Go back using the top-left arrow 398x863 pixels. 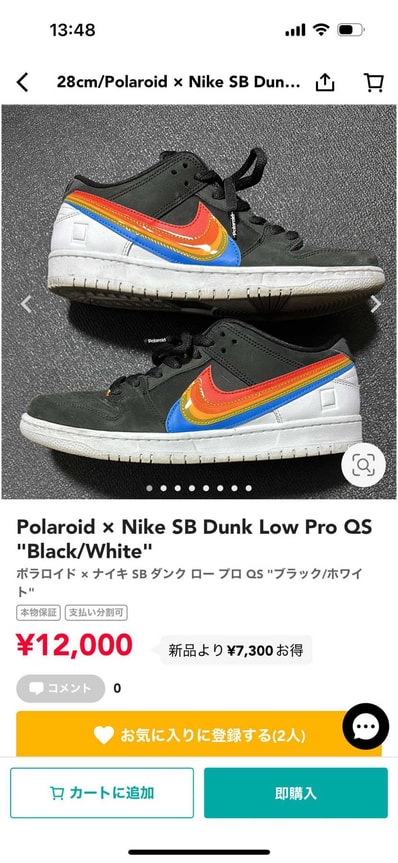(x=22, y=83)
